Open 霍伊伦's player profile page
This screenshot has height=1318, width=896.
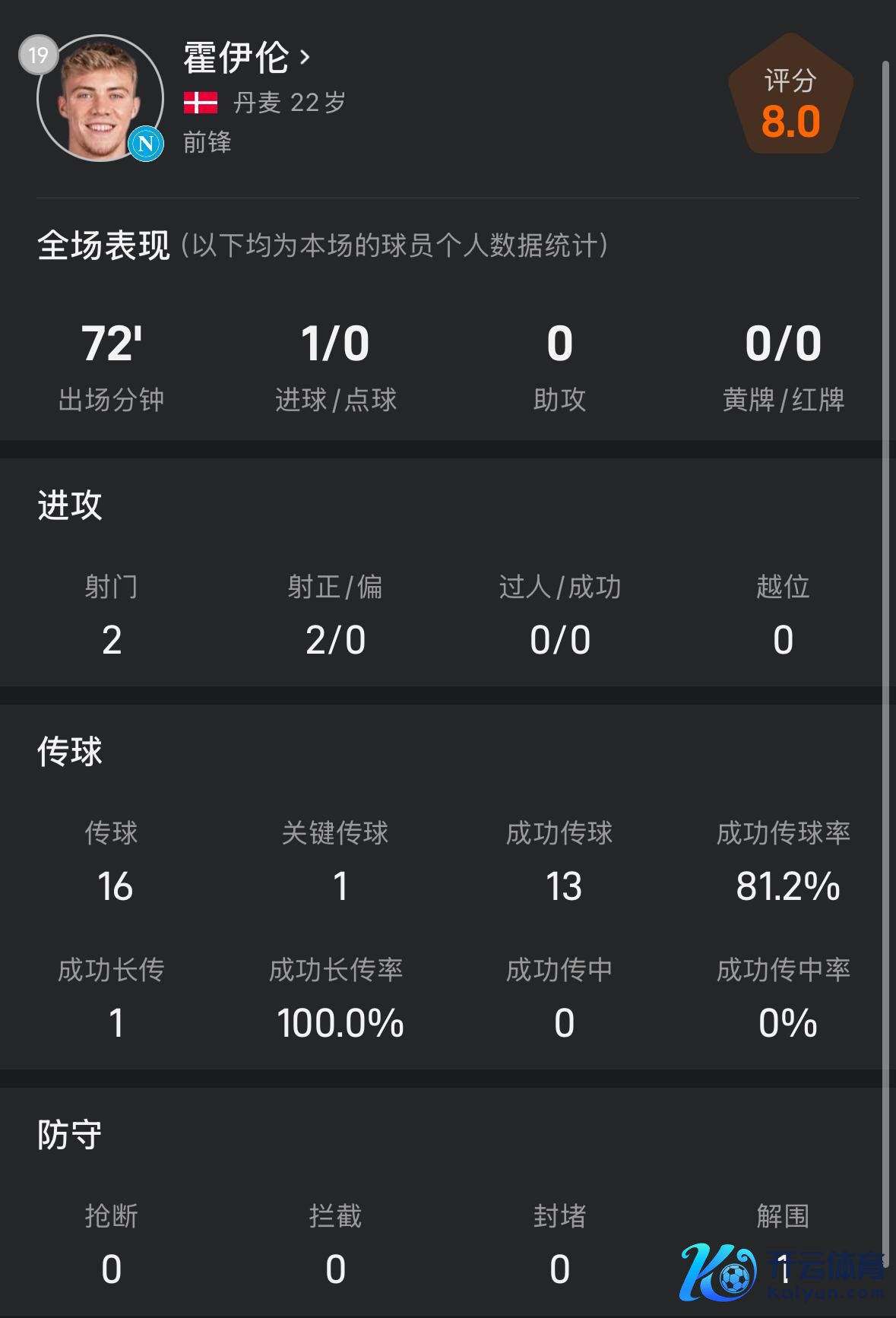(247, 58)
